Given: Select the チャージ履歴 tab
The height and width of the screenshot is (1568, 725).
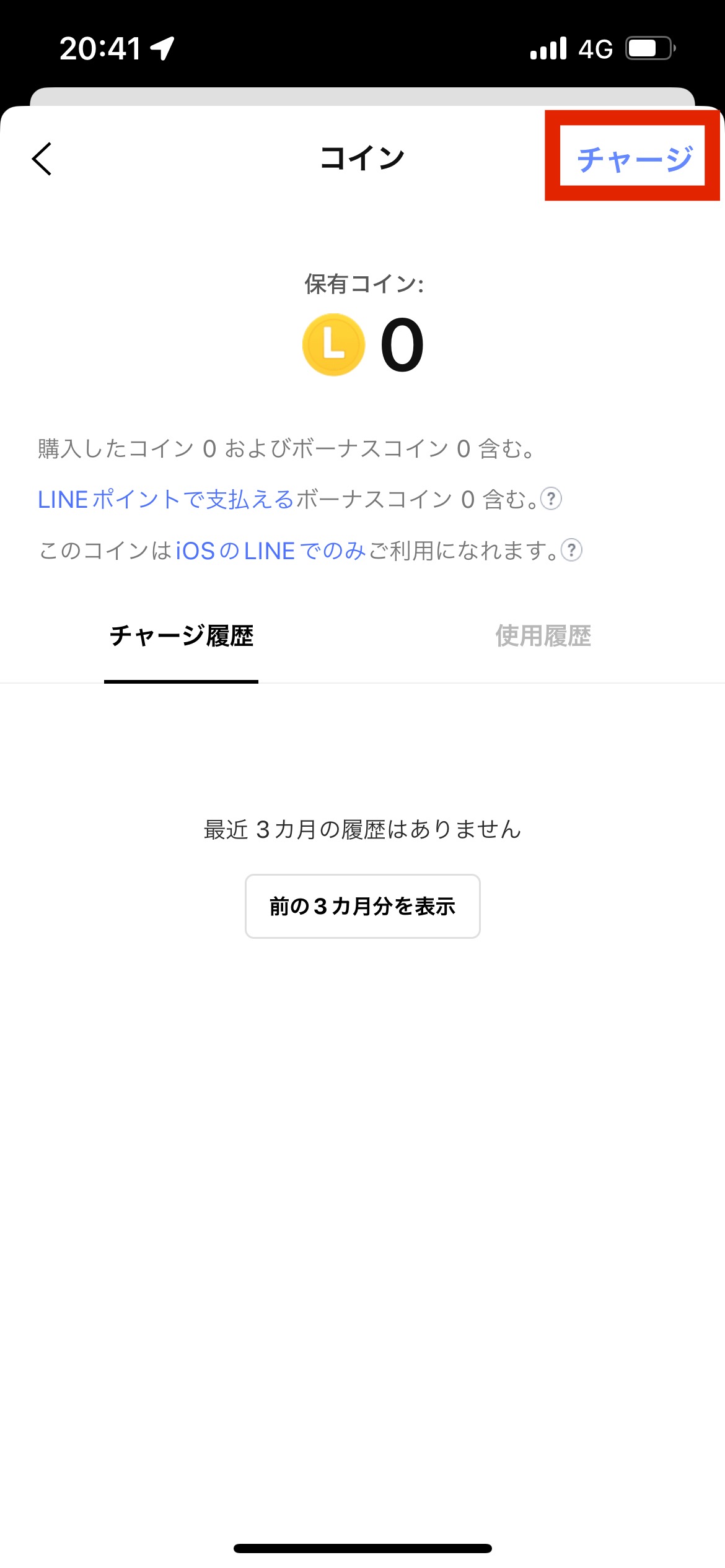Looking at the screenshot, I should [x=181, y=637].
